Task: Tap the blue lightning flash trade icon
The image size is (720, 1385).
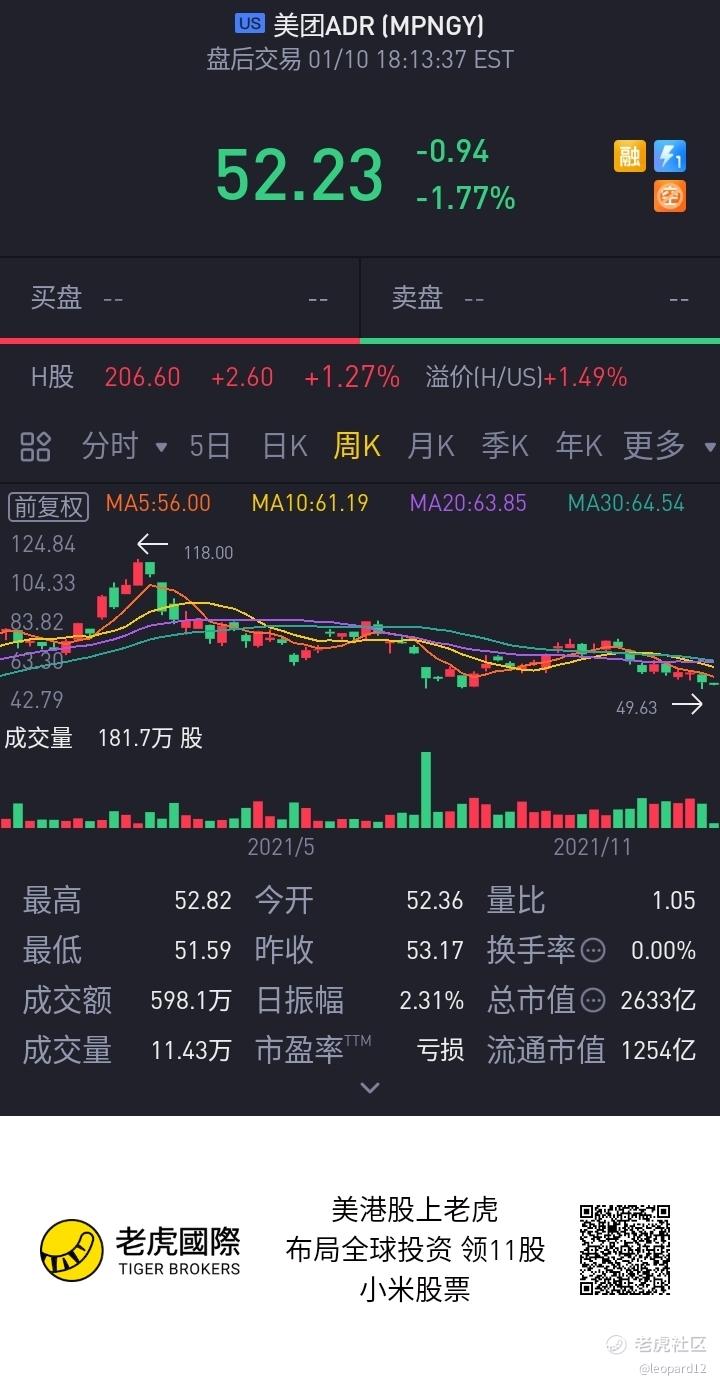Action: 669,158
